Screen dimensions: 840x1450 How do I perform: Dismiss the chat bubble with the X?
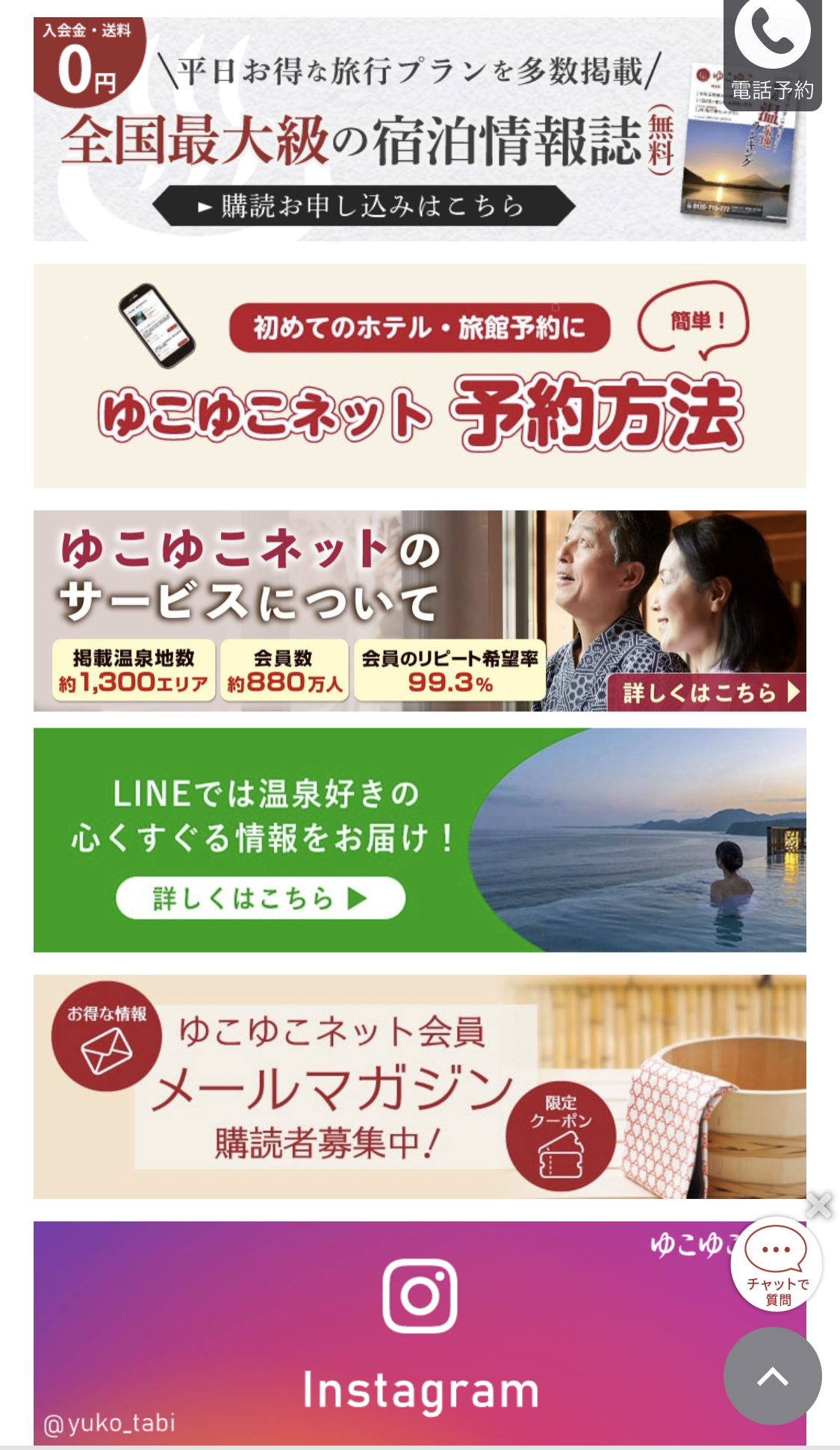click(x=819, y=1205)
